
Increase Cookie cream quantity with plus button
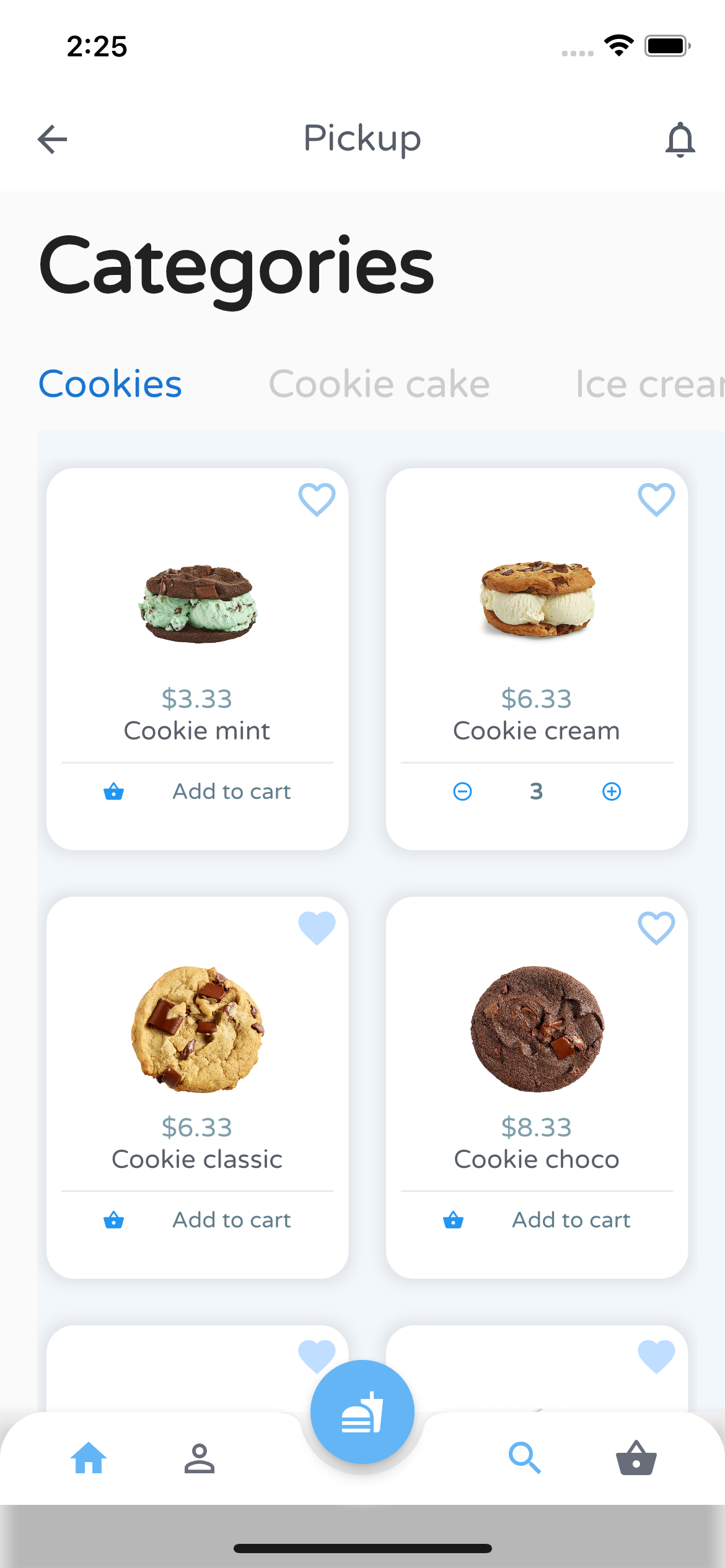pyautogui.click(x=612, y=791)
